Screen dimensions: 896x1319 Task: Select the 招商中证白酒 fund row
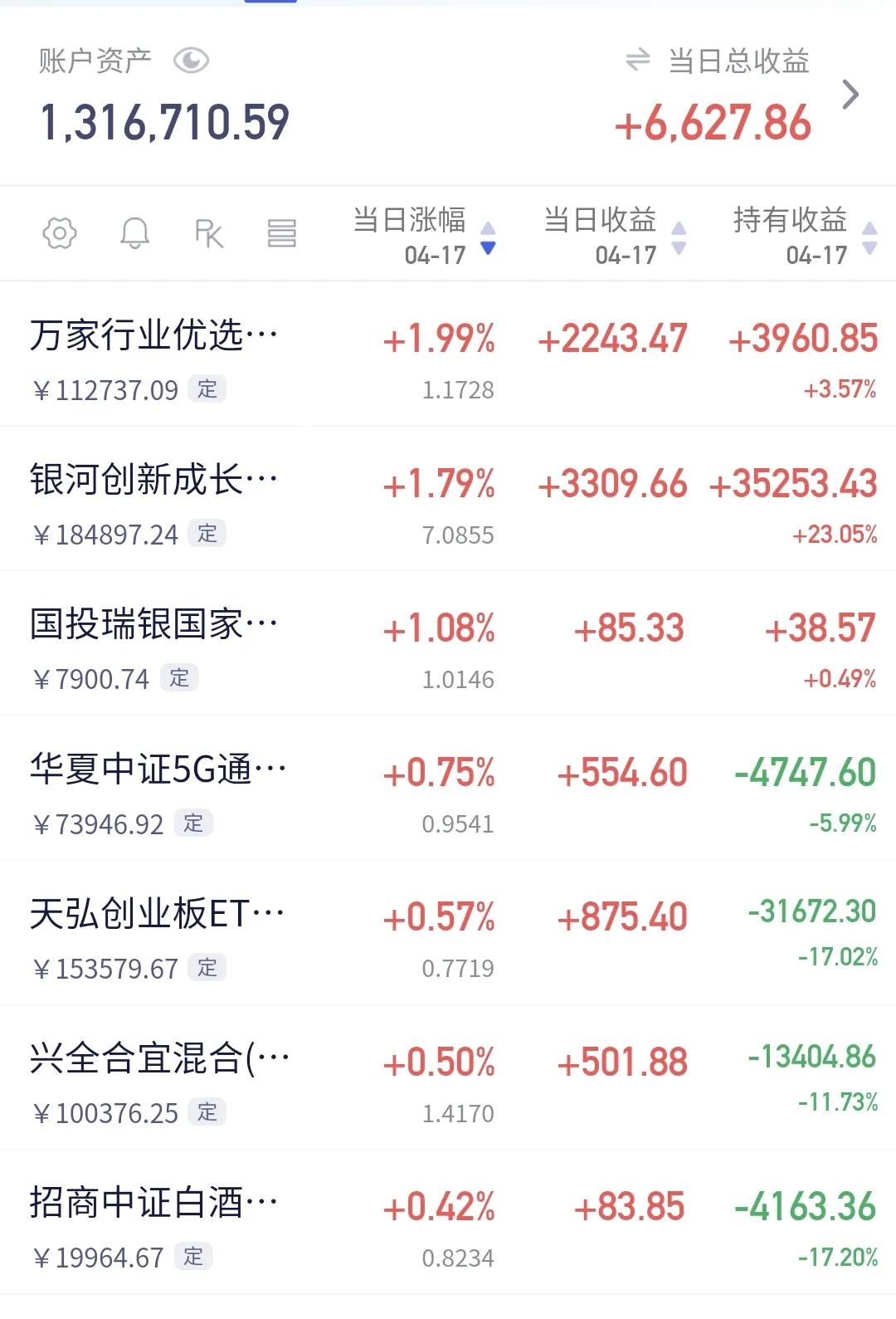[x=154, y=1203]
